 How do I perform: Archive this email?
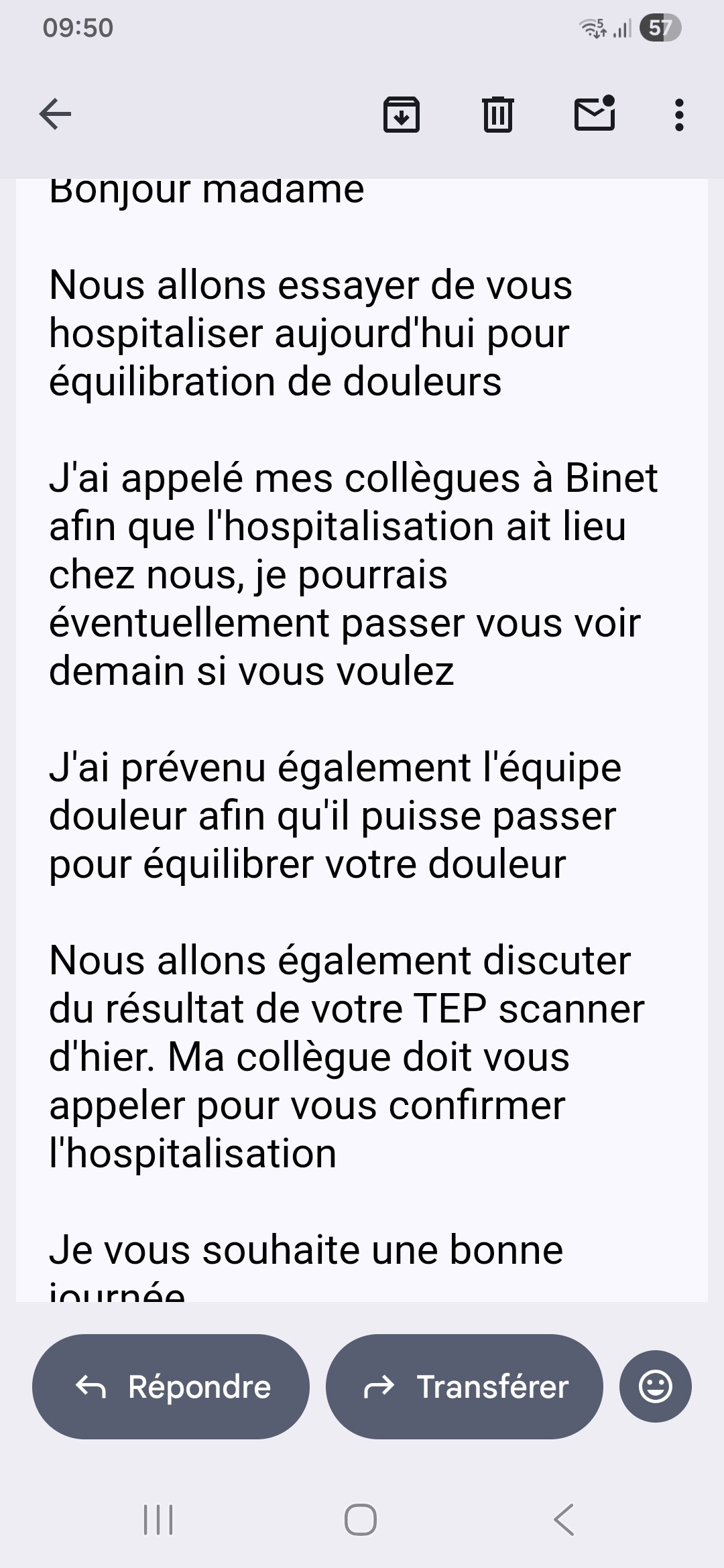coord(401,114)
